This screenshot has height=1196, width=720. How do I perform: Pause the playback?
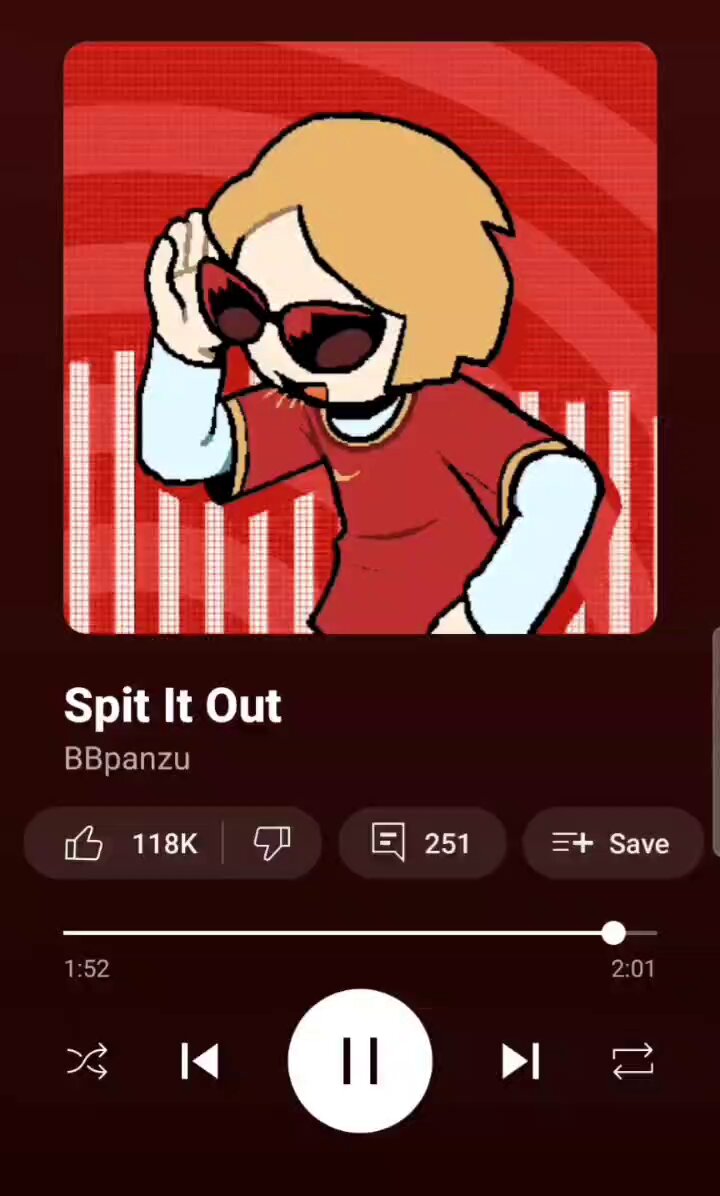click(x=360, y=1061)
